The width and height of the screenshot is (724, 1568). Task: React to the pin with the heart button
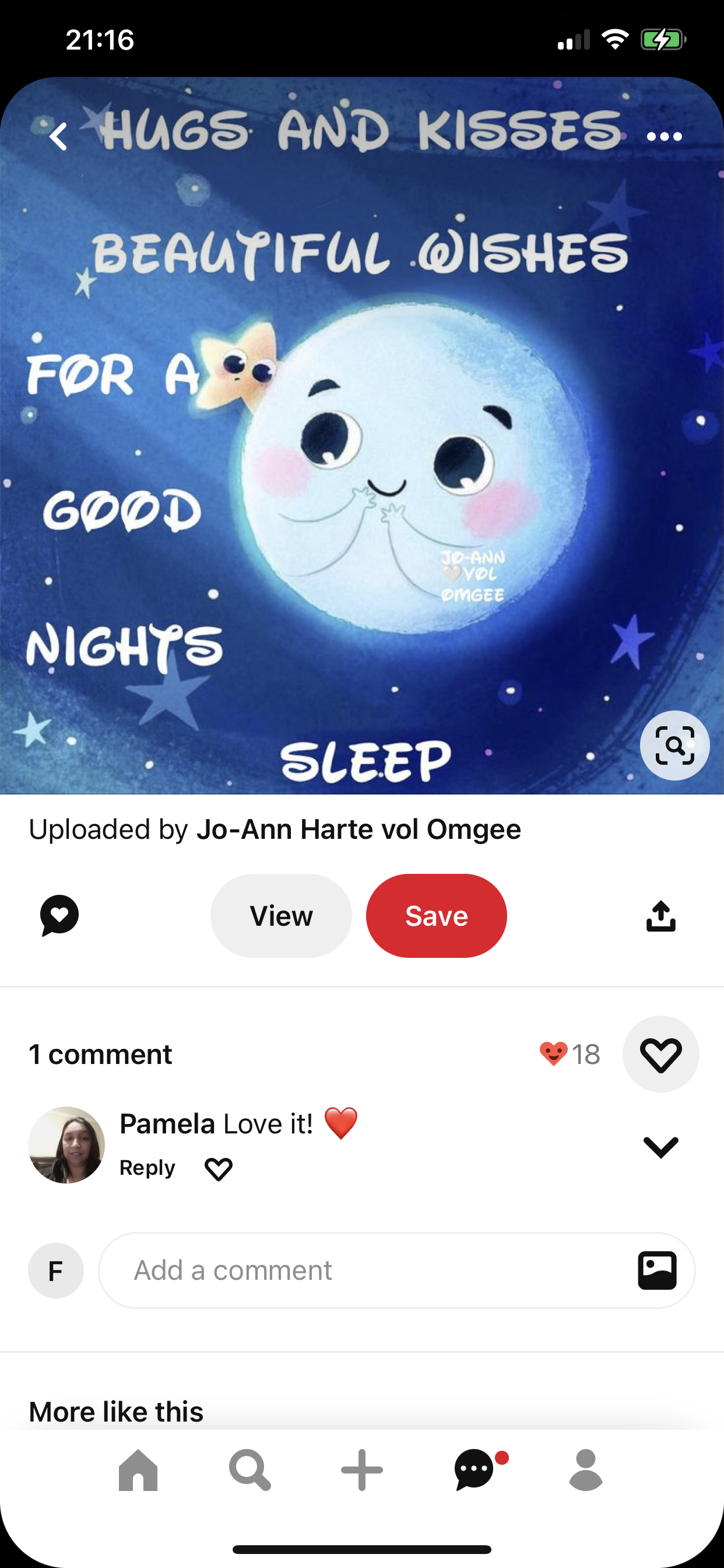(660, 1053)
